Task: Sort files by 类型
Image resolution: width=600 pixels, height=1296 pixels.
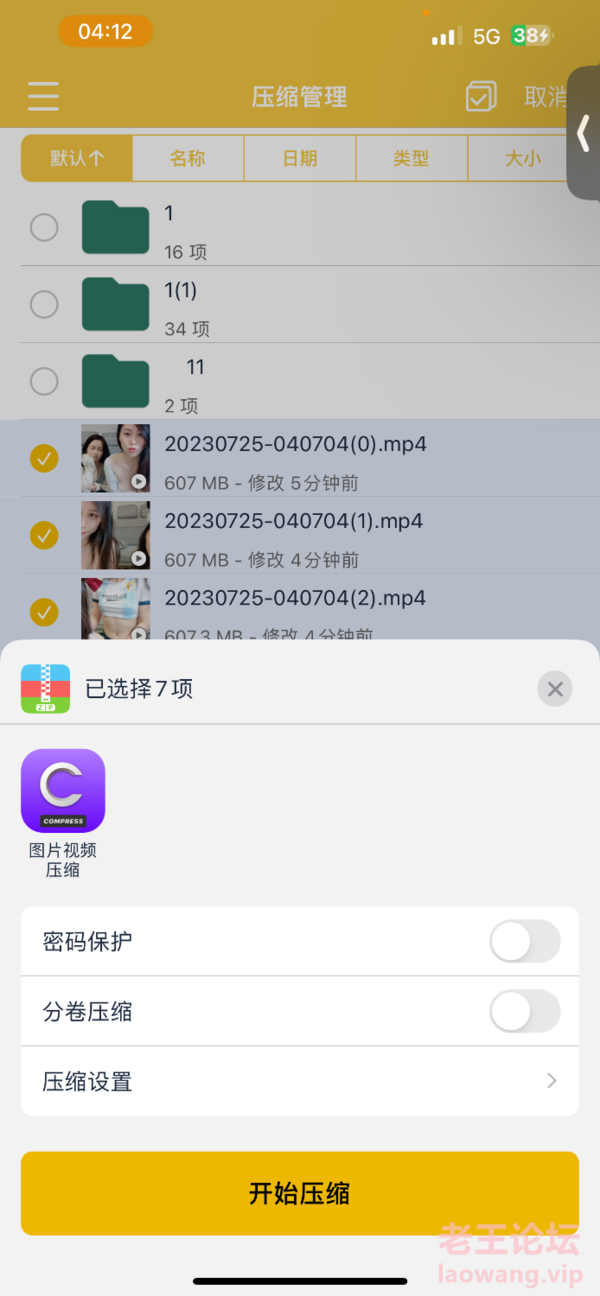Action: click(x=411, y=158)
